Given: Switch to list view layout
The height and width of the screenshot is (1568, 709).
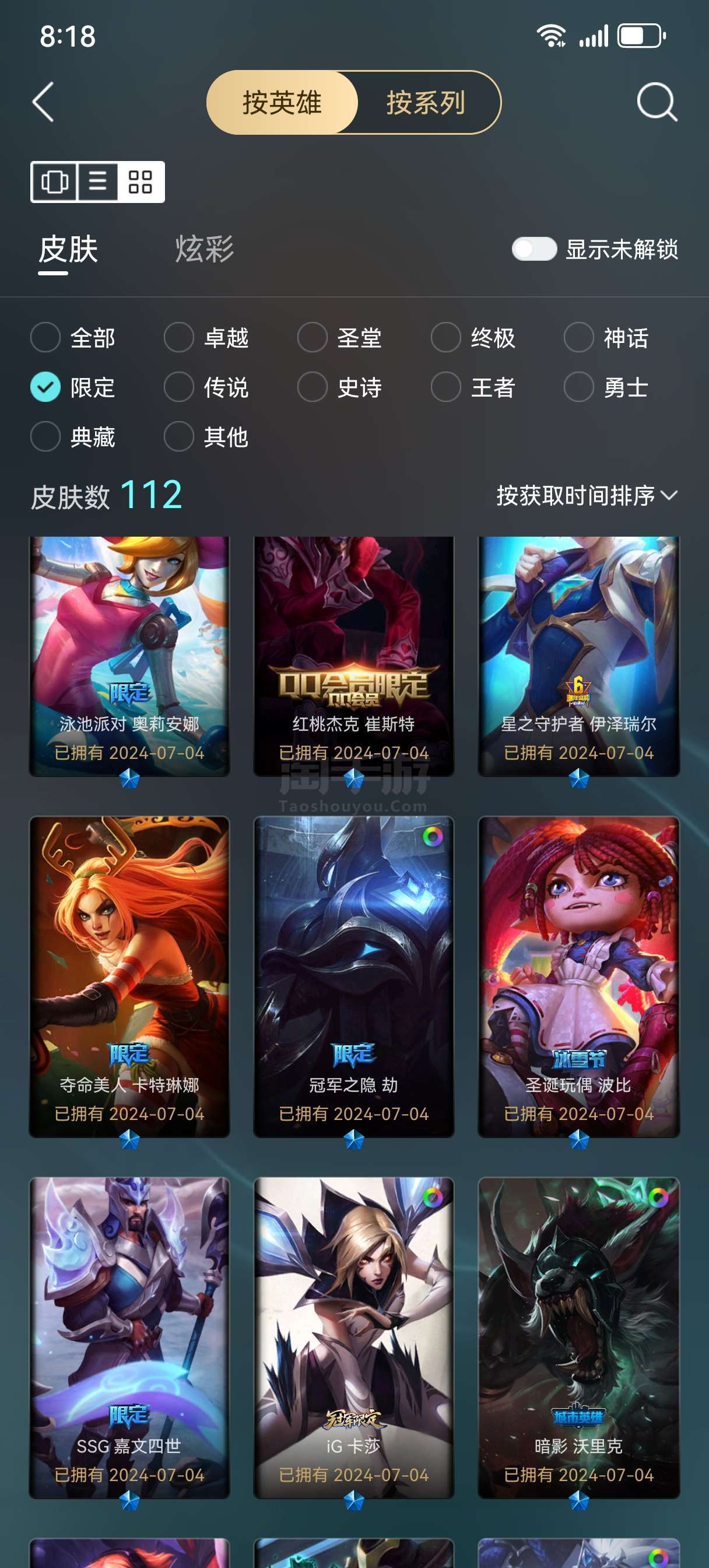Looking at the screenshot, I should tap(98, 181).
